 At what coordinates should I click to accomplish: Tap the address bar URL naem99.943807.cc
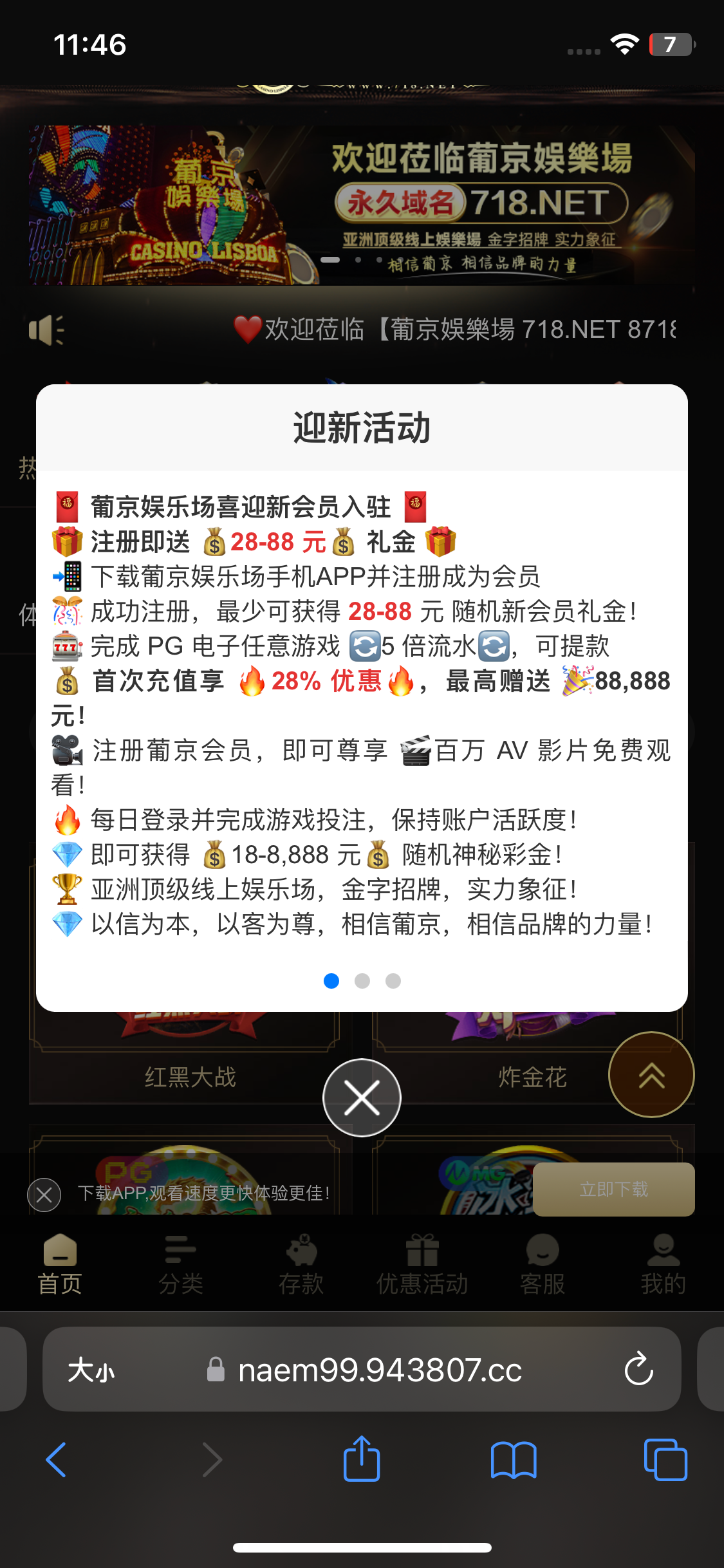pos(380,1370)
